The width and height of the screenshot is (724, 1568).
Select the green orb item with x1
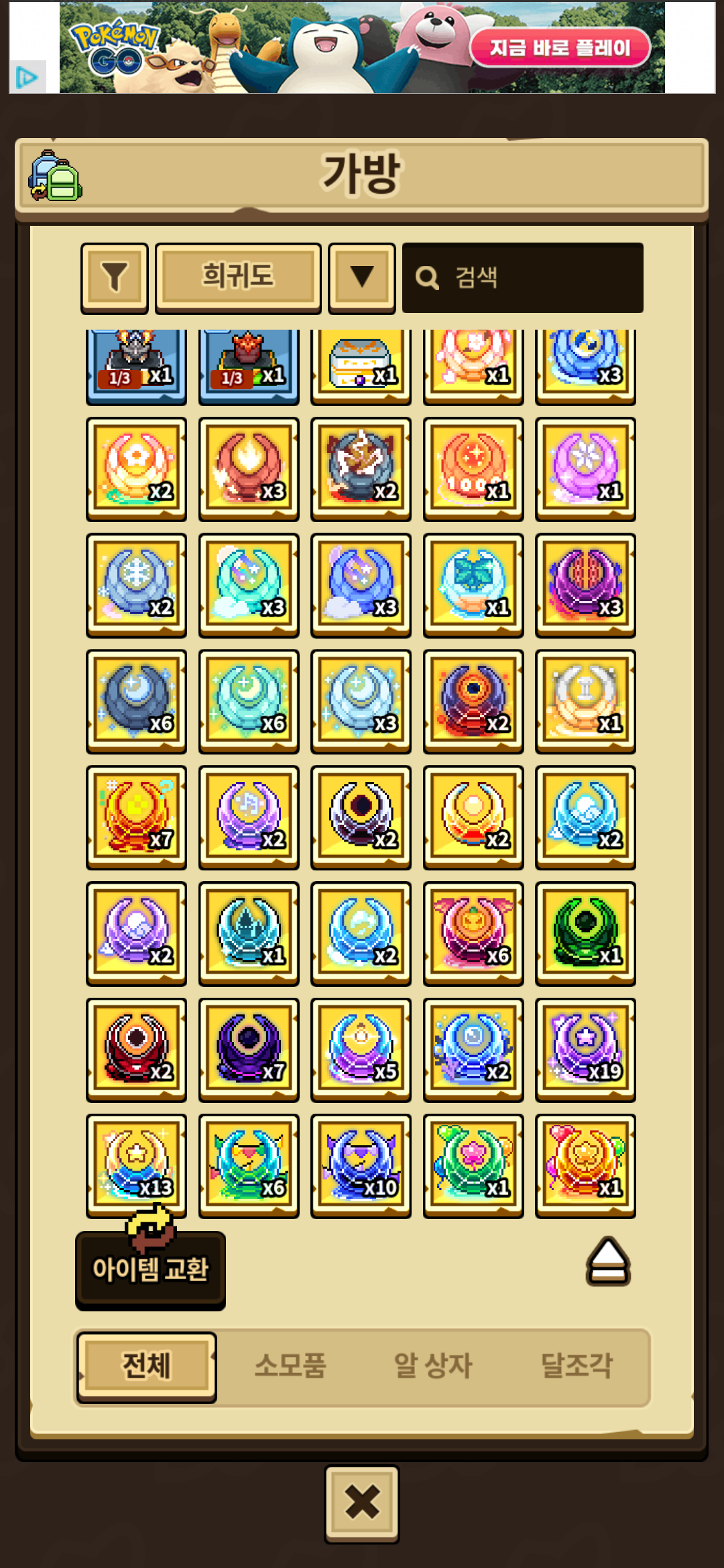[x=585, y=933]
